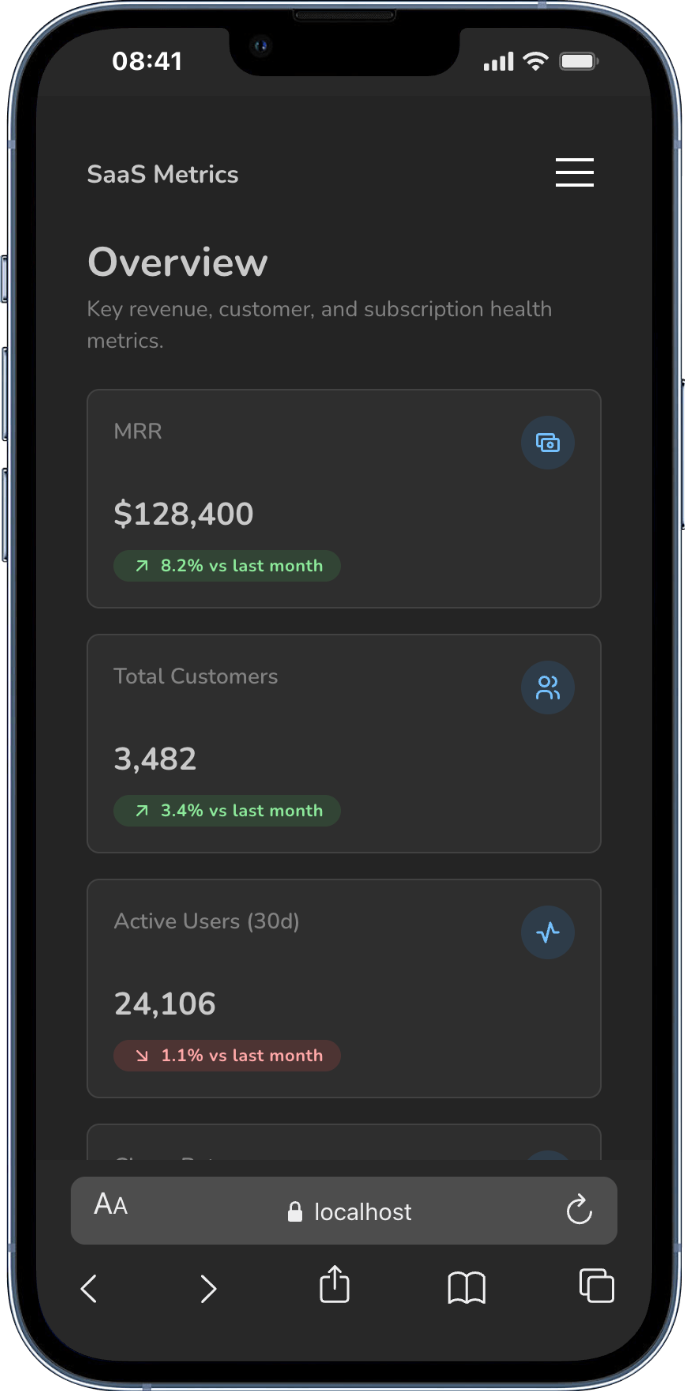Image resolution: width=685 pixels, height=1391 pixels.
Task: Reload the localhost page
Action: [579, 1211]
